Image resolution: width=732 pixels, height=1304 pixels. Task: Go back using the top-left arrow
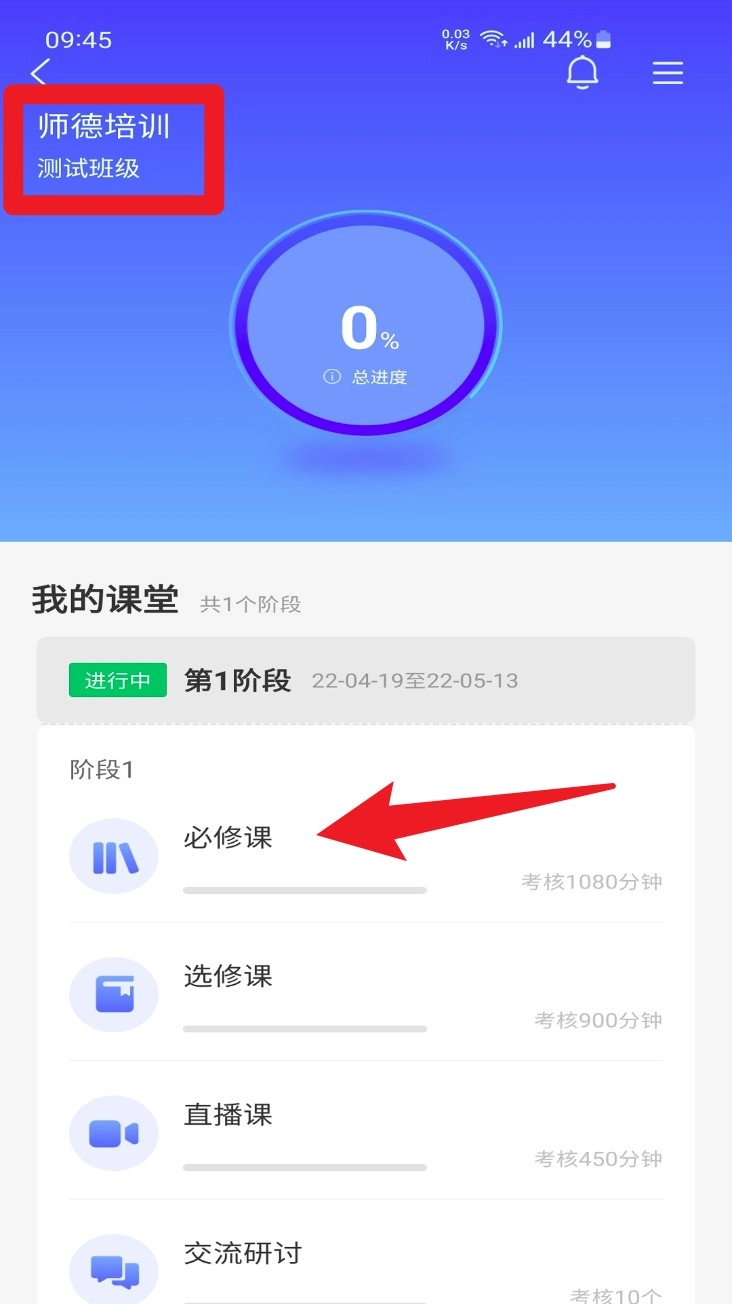tap(40, 72)
